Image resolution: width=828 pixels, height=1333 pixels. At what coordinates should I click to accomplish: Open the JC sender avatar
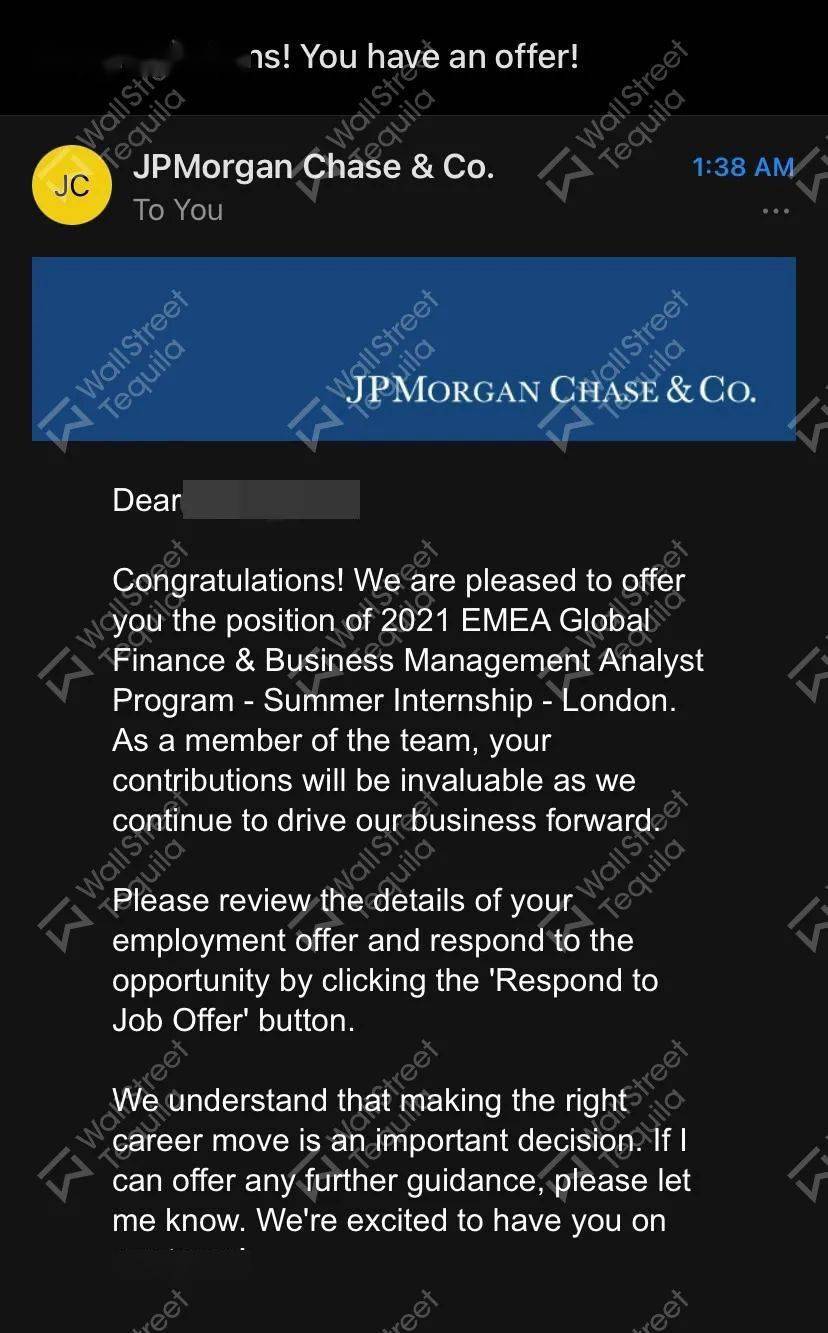click(x=71, y=185)
